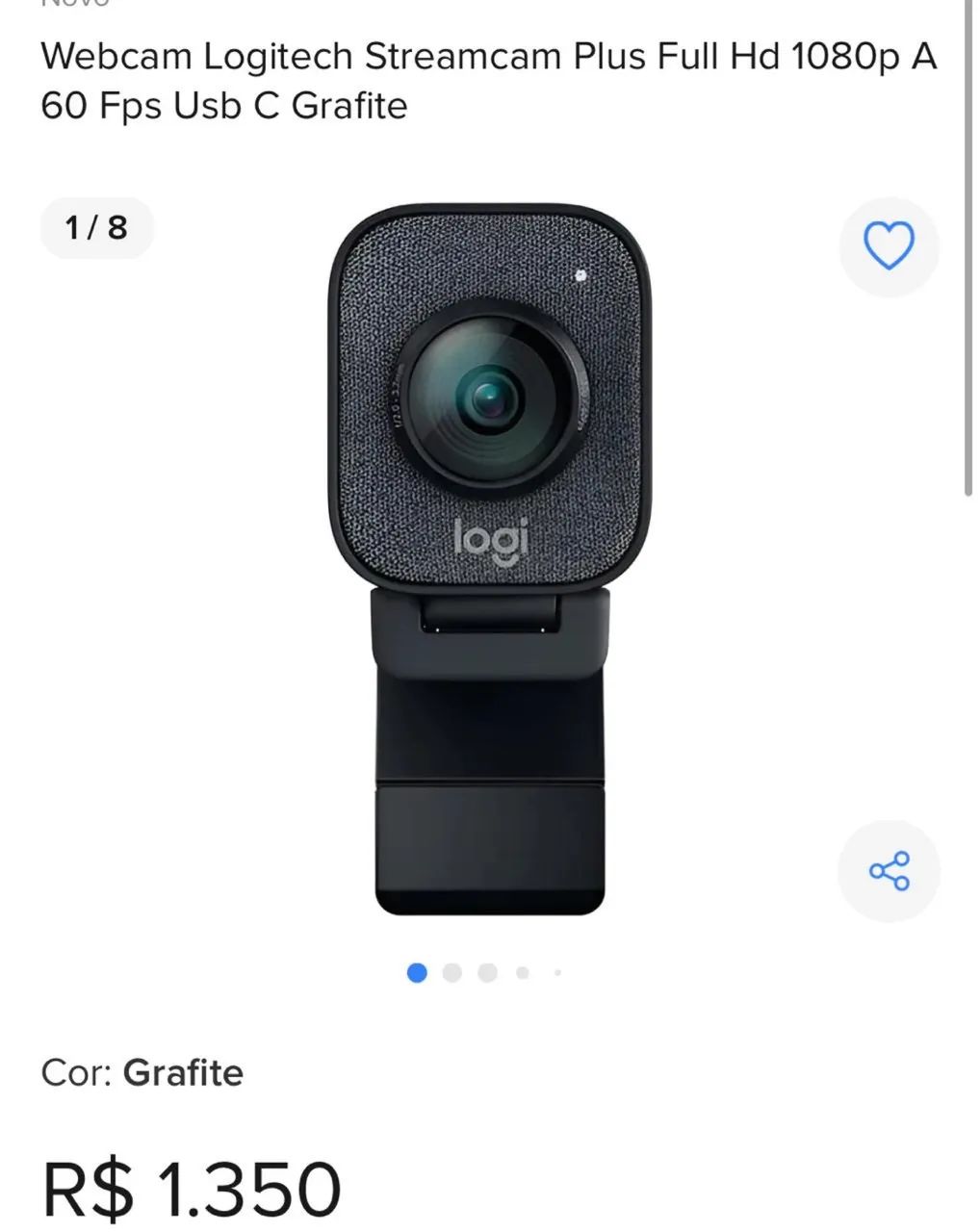The width and height of the screenshot is (980, 1232).
Task: Select the photo counter indicator
Action: [96, 228]
